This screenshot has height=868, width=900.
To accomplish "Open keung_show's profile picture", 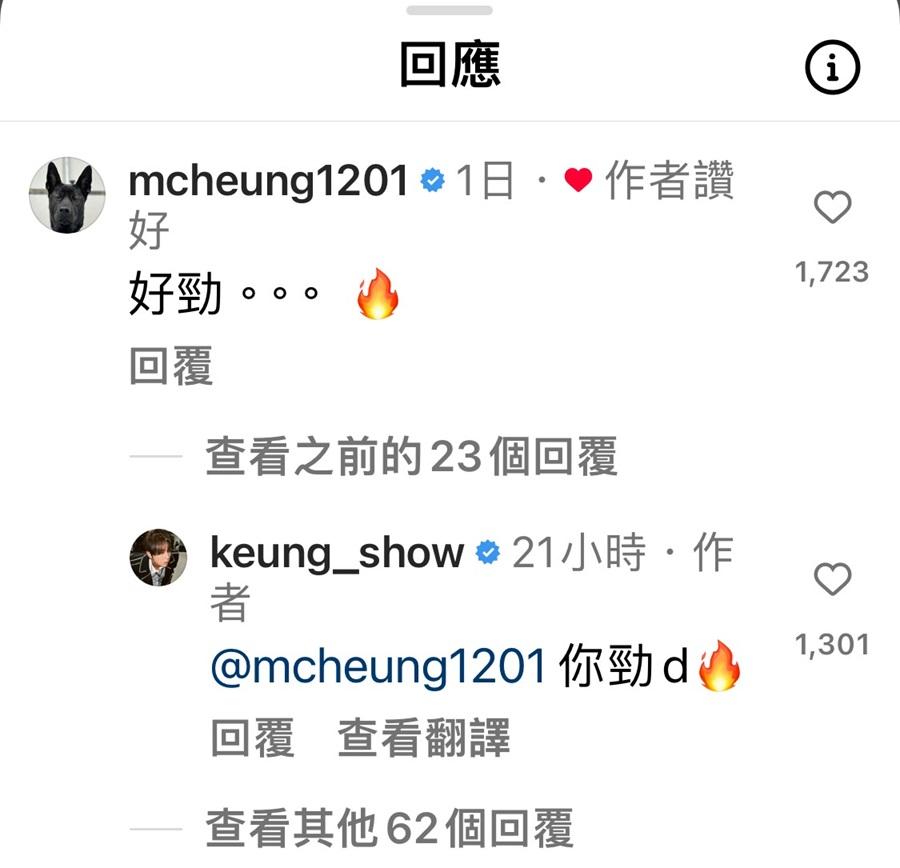I will [158, 558].
